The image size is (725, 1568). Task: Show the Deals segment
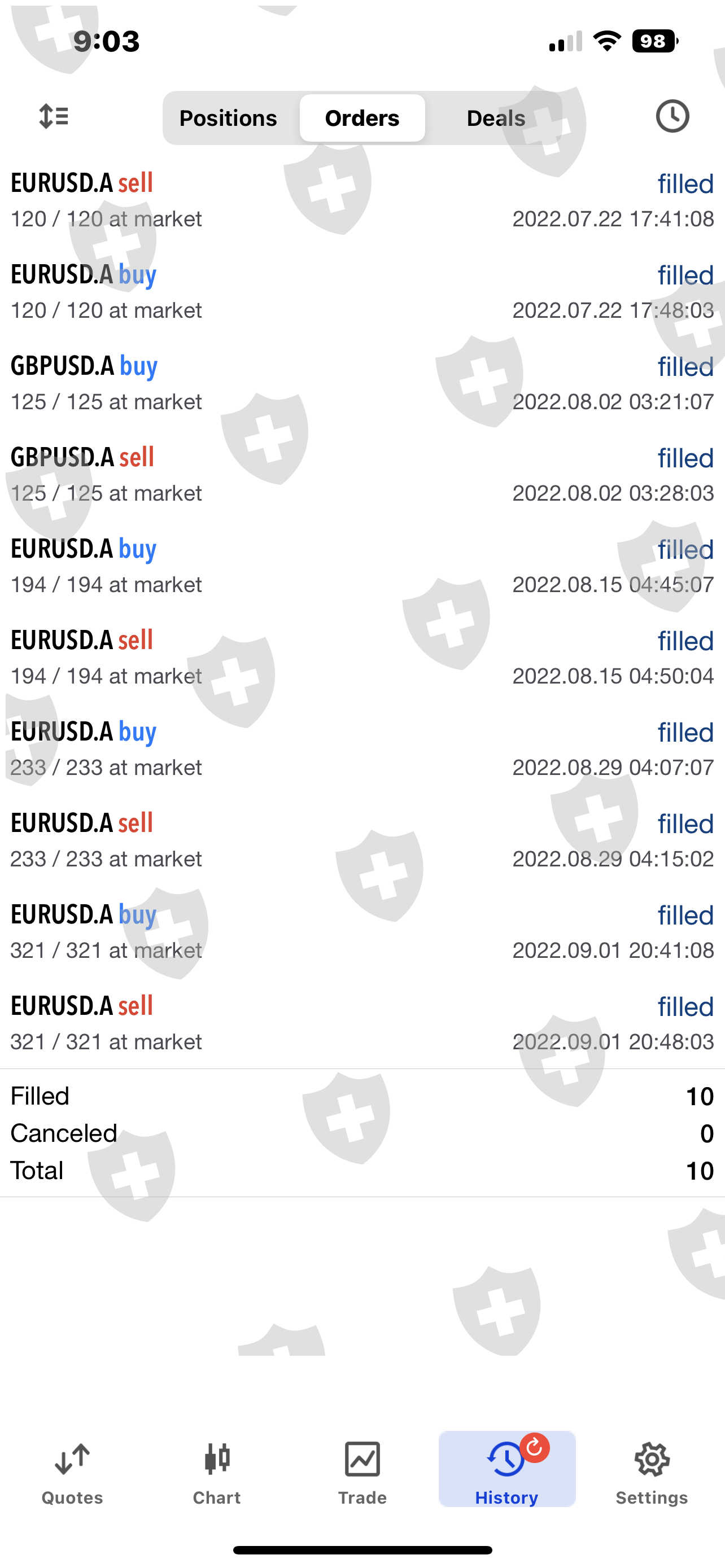(496, 118)
